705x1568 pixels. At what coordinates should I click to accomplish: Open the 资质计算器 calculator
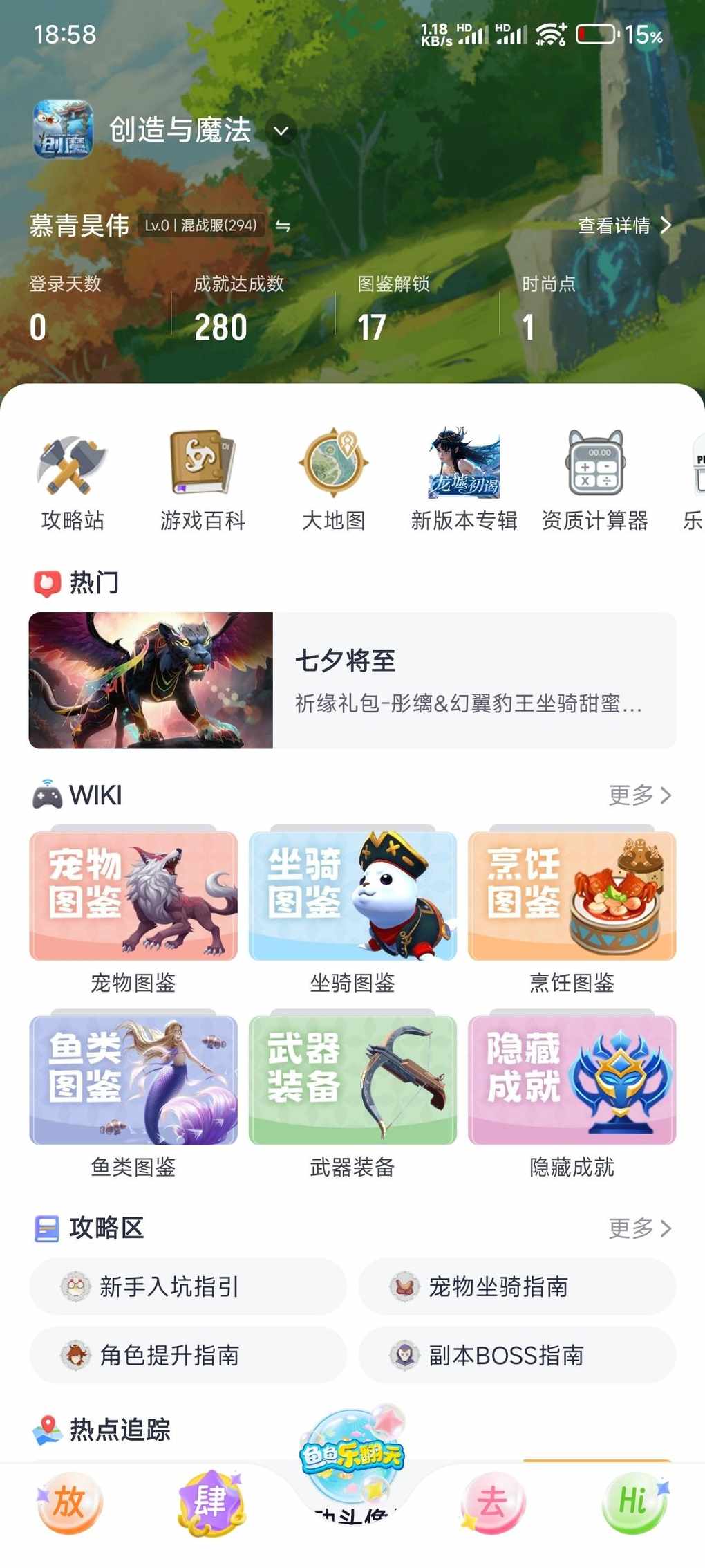pos(594,479)
